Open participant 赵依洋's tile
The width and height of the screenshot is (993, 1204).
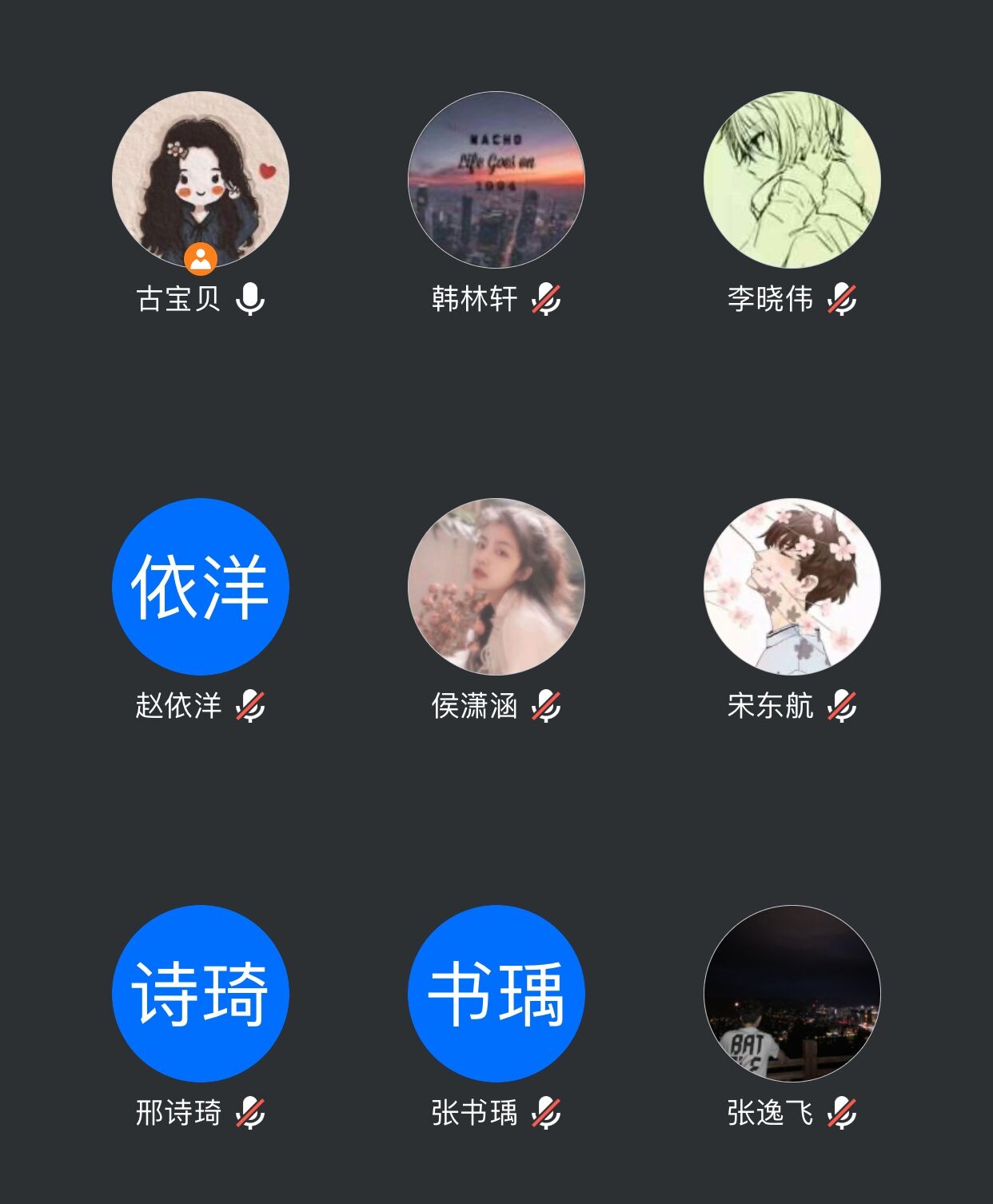point(200,587)
